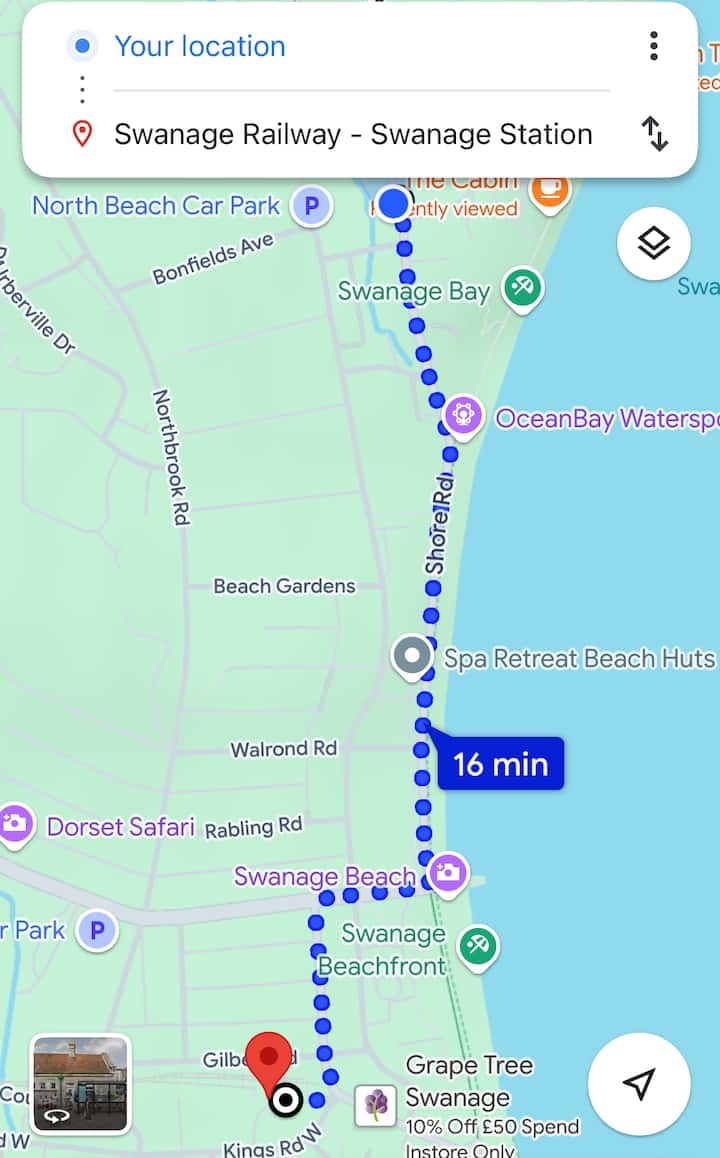Edit the 'Your location' starting point

click(200, 47)
